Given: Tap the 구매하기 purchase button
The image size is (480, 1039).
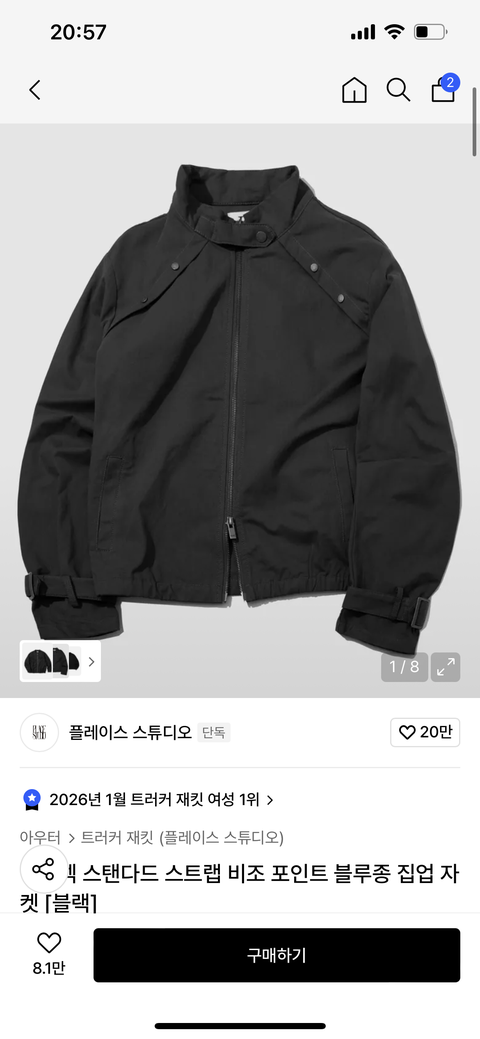Looking at the screenshot, I should tap(276, 955).
